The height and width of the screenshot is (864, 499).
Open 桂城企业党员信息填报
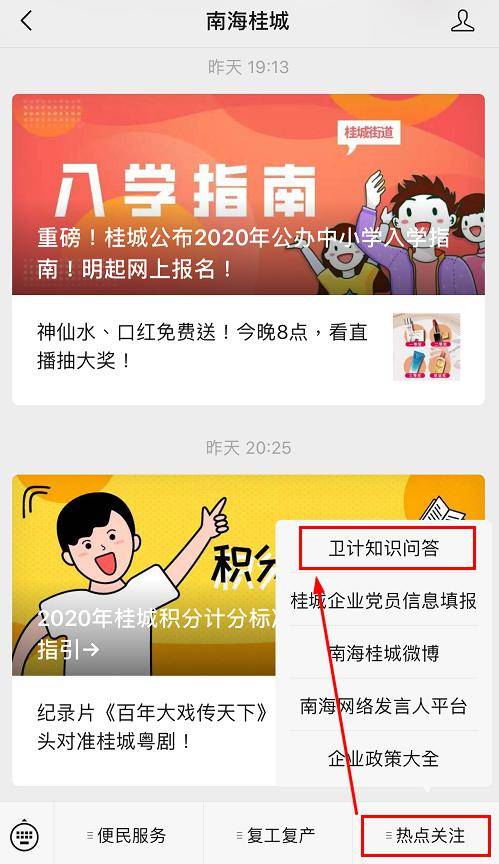tap(384, 601)
